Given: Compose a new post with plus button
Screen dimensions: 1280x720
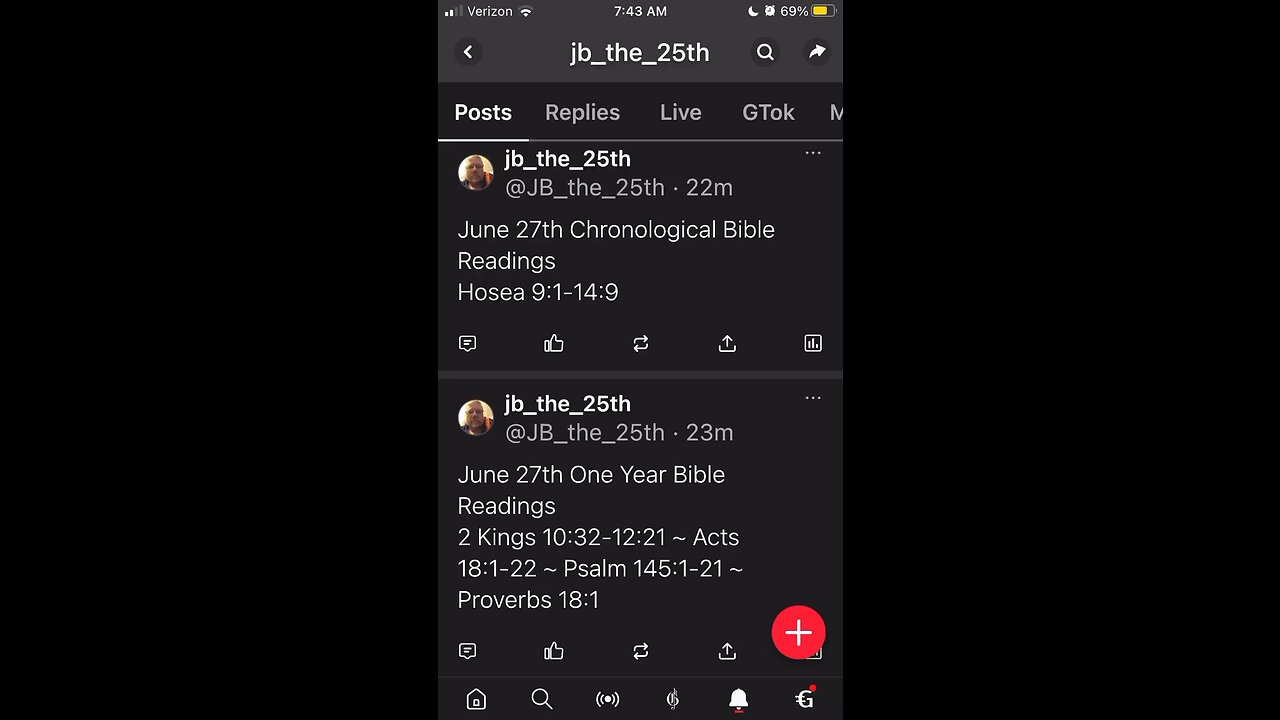Looking at the screenshot, I should click(798, 632).
